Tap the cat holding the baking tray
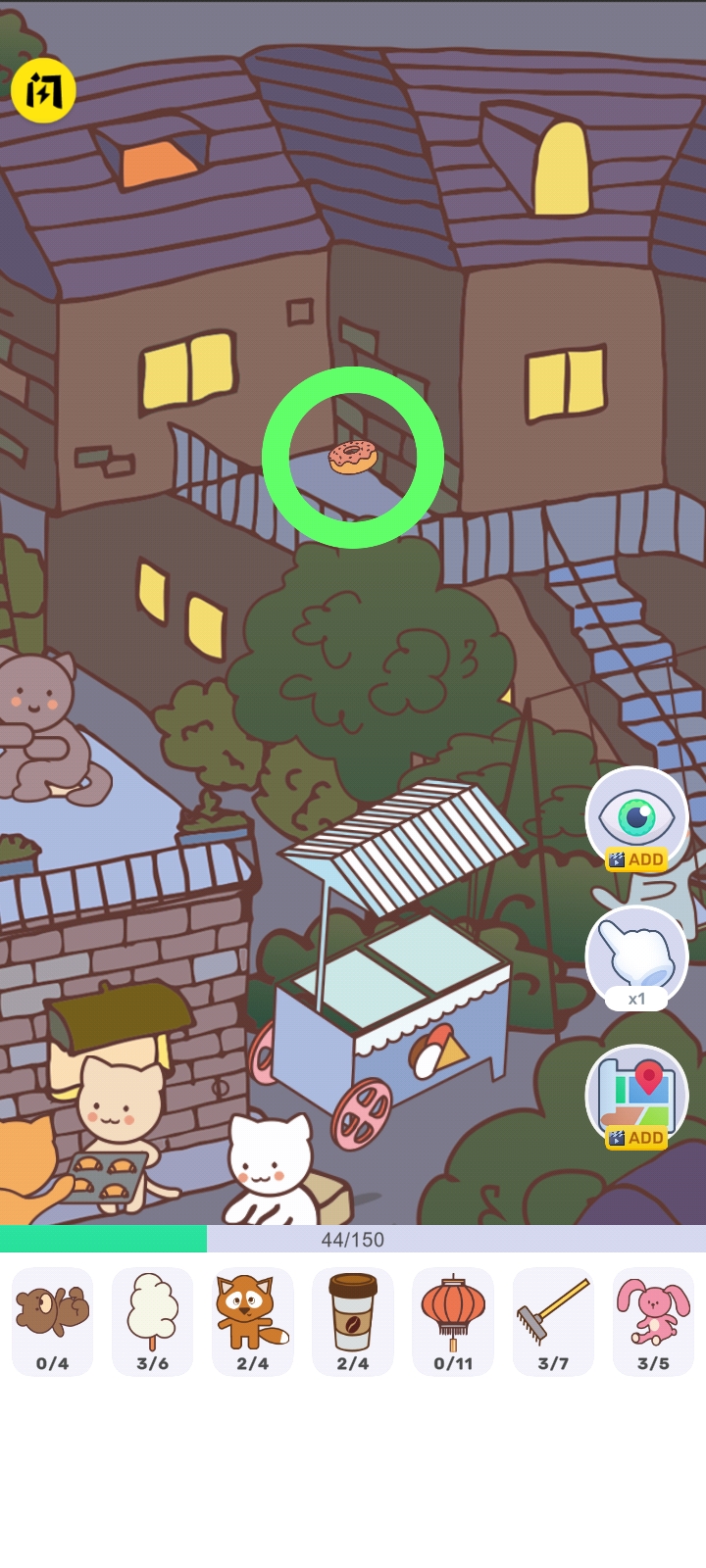This screenshot has height=1568, width=706. 118,1117
